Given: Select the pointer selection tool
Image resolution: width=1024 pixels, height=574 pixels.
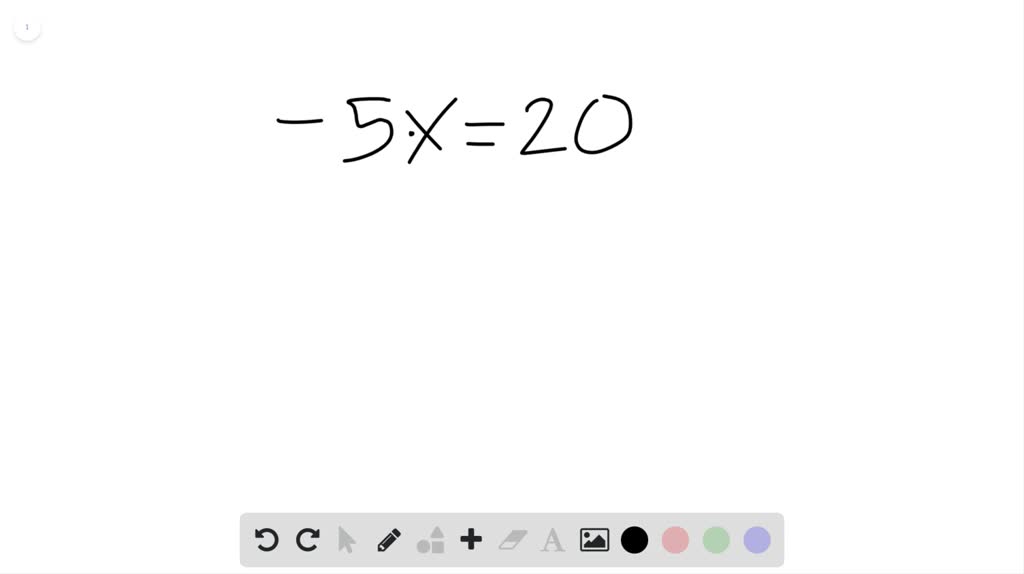Looking at the screenshot, I should pos(347,540).
